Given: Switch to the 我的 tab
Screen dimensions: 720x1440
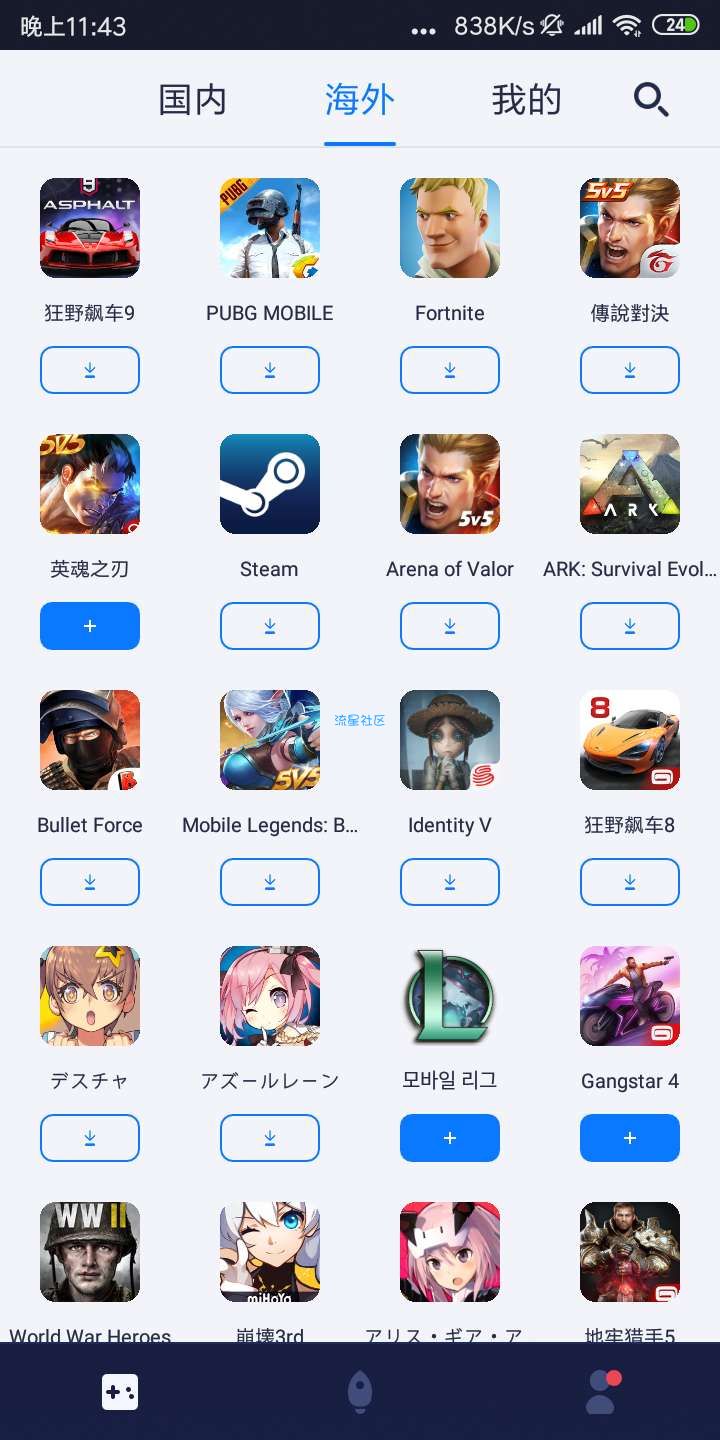Looking at the screenshot, I should pos(526,100).
